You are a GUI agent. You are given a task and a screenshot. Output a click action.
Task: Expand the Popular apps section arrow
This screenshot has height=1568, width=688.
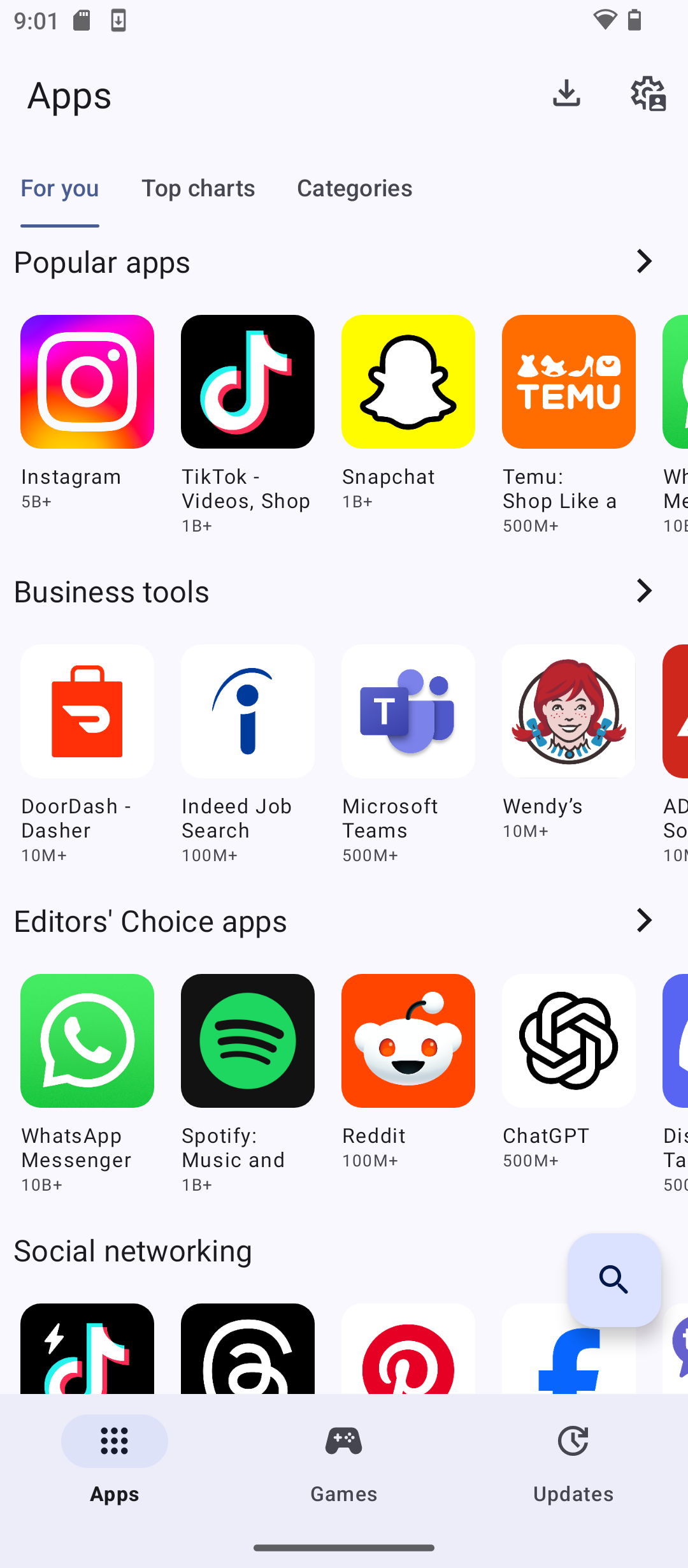tap(644, 262)
